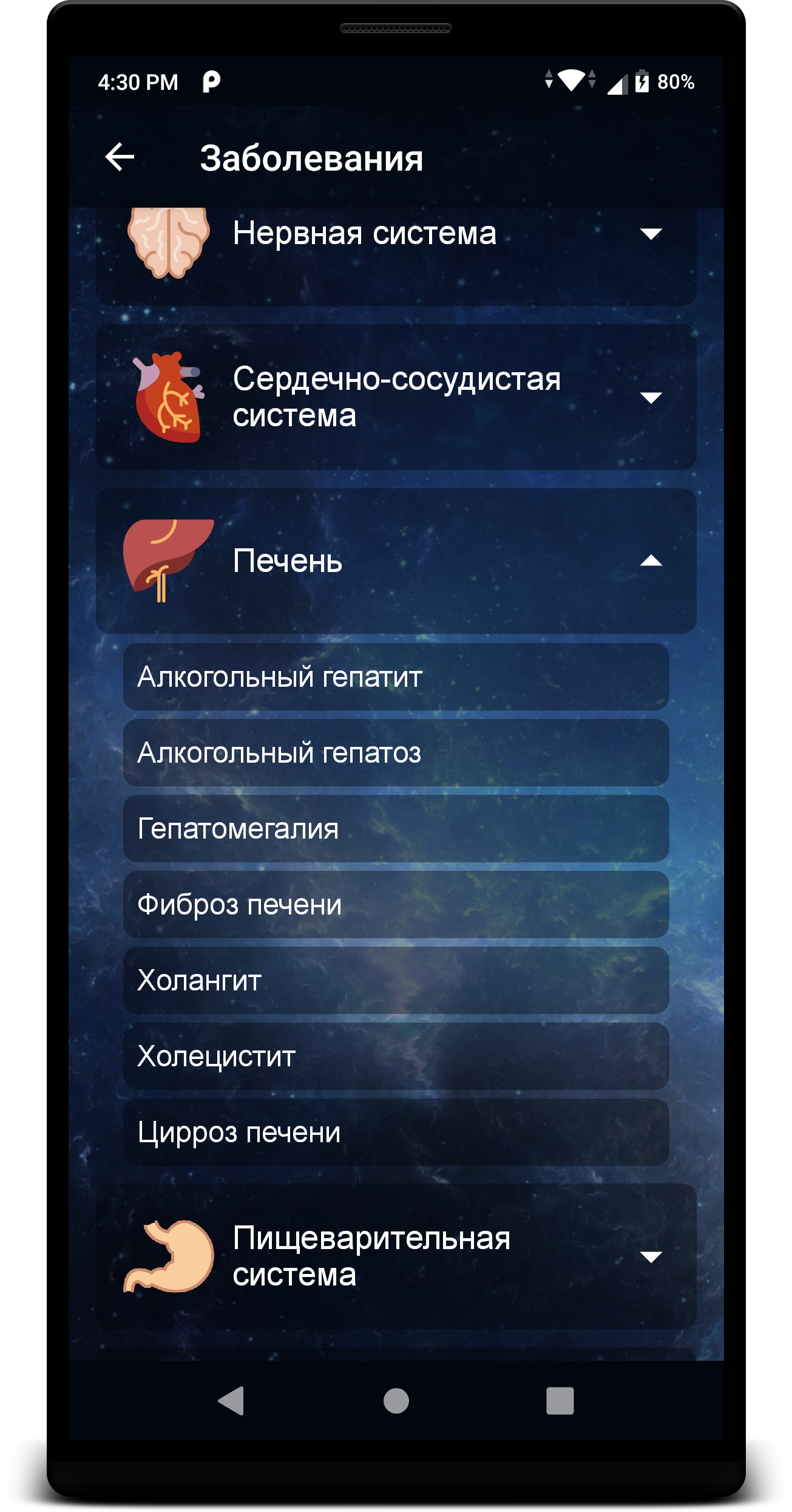Open Алкогольный гепатоз entry
The width and height of the screenshot is (792, 1512).
(x=396, y=753)
